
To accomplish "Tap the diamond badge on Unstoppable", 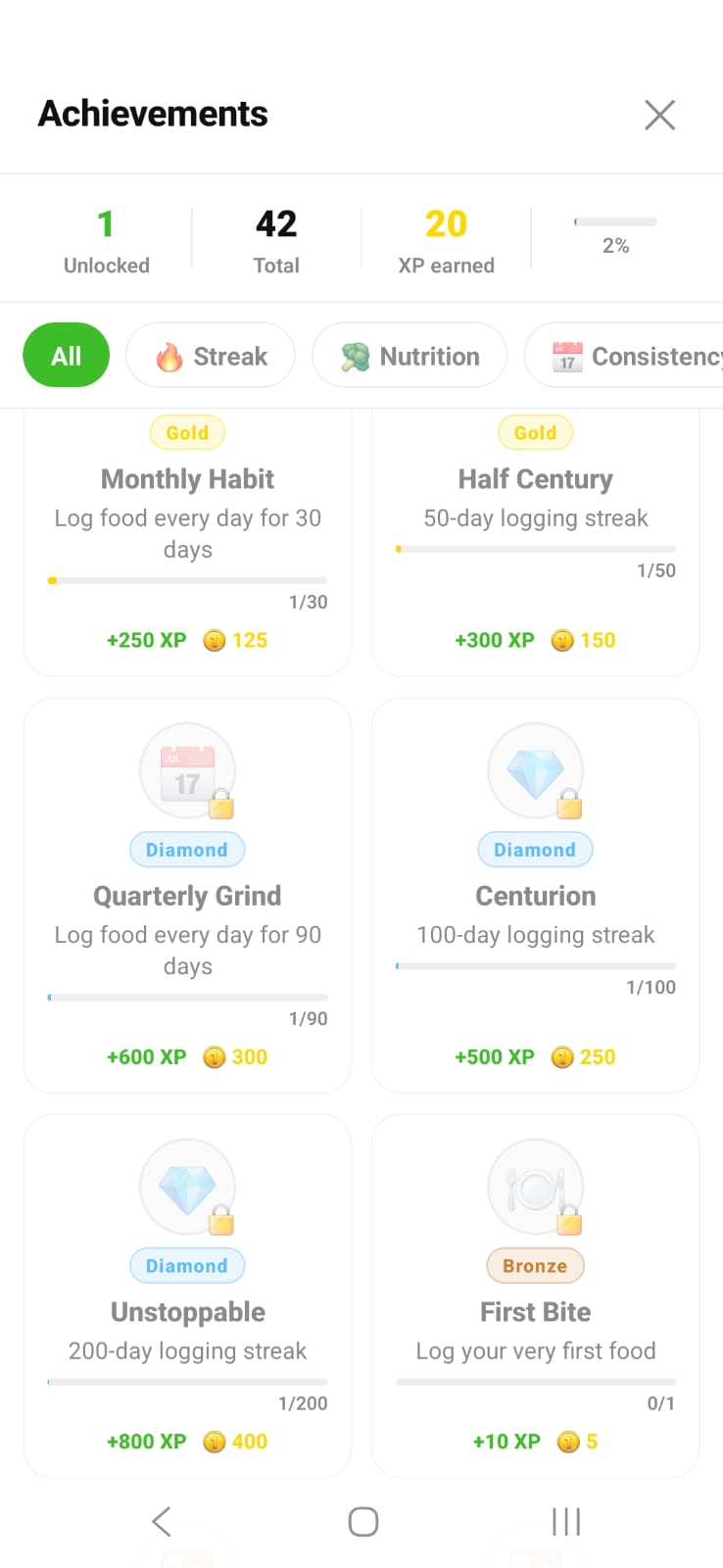I will coord(187,1186).
